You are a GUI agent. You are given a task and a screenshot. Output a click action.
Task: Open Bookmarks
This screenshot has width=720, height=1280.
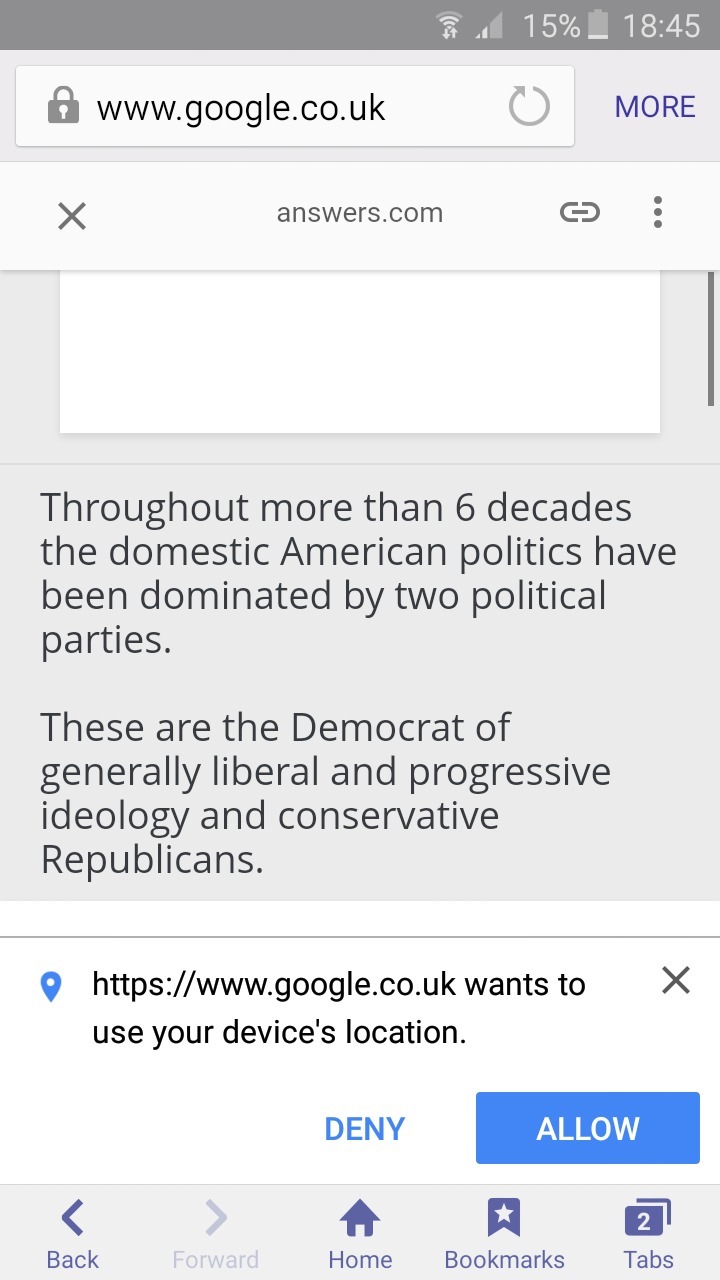(504, 1234)
